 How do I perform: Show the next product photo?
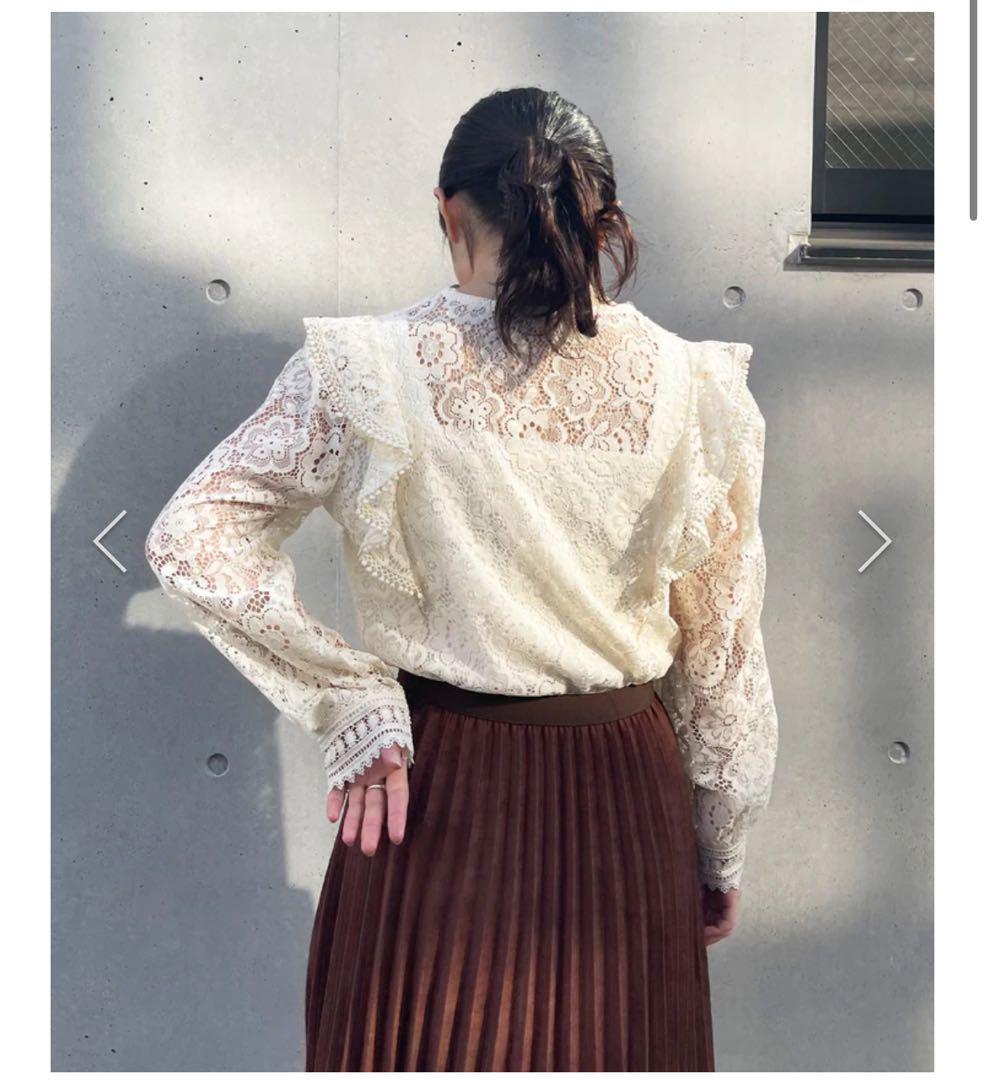pyautogui.click(x=873, y=541)
